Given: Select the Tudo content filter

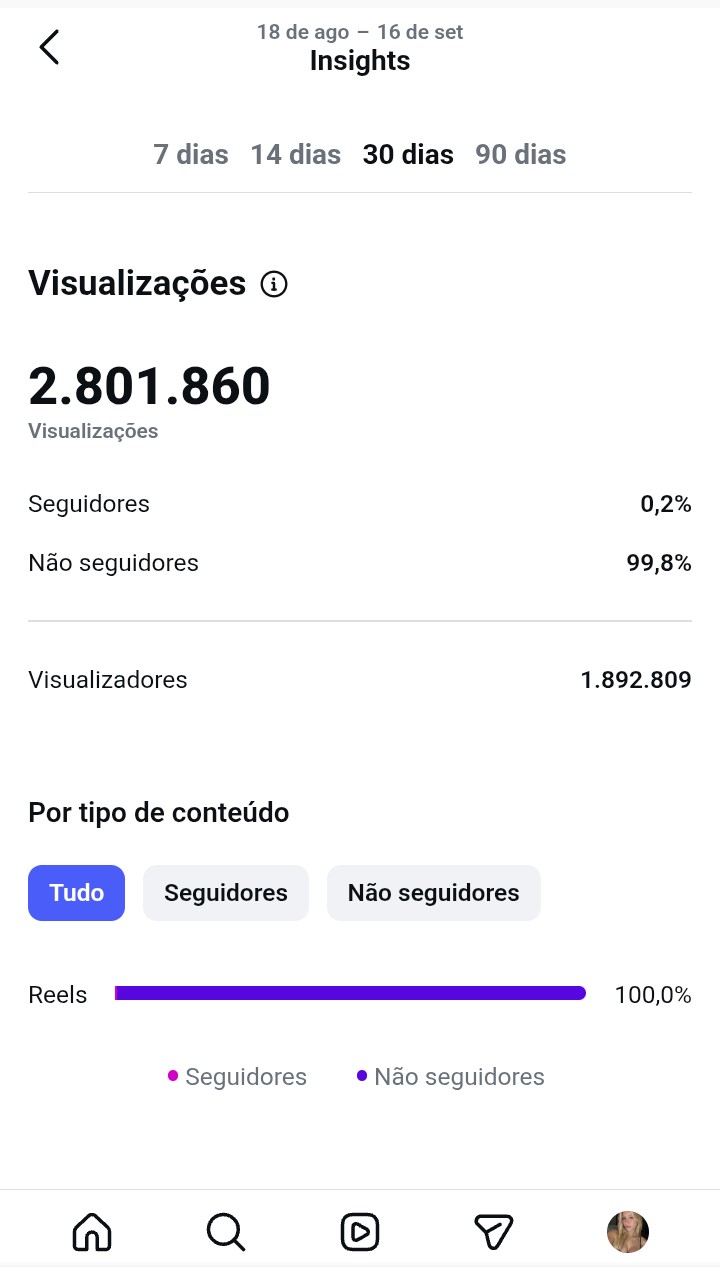Looking at the screenshot, I should [77, 893].
